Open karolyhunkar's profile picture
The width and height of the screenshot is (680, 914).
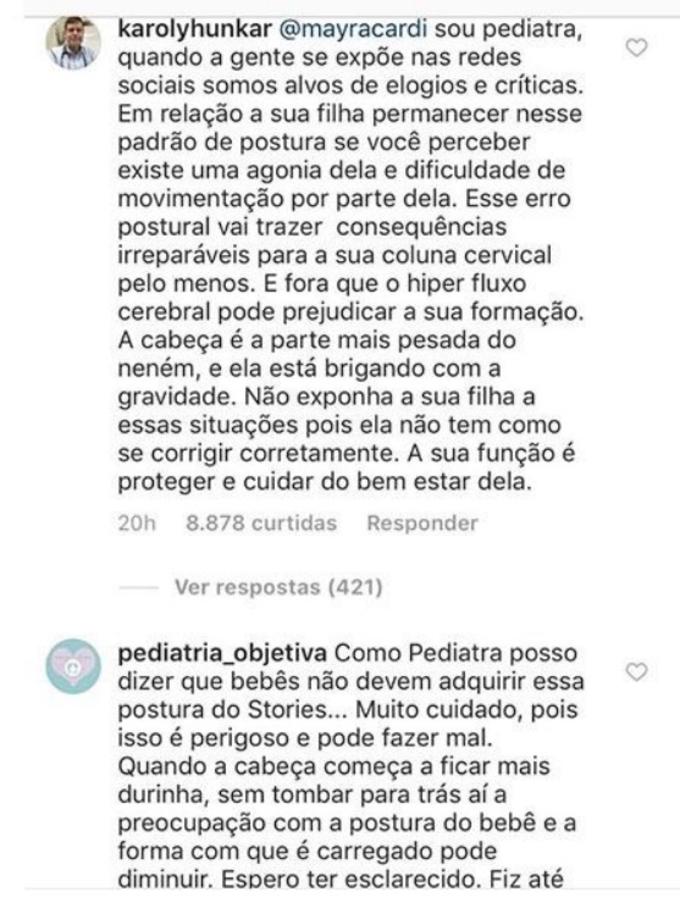click(x=74, y=43)
